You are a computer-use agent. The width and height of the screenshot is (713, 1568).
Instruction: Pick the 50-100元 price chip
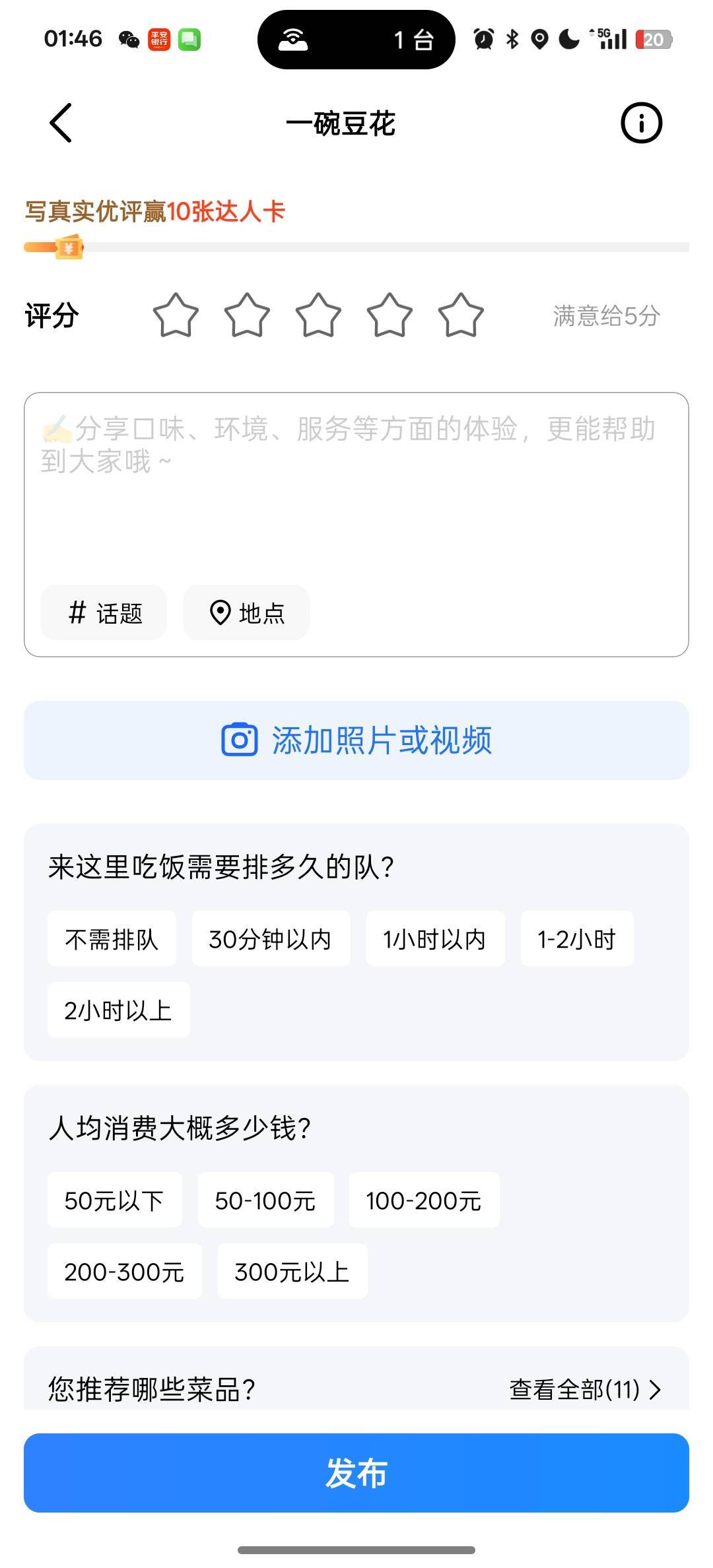point(265,1200)
